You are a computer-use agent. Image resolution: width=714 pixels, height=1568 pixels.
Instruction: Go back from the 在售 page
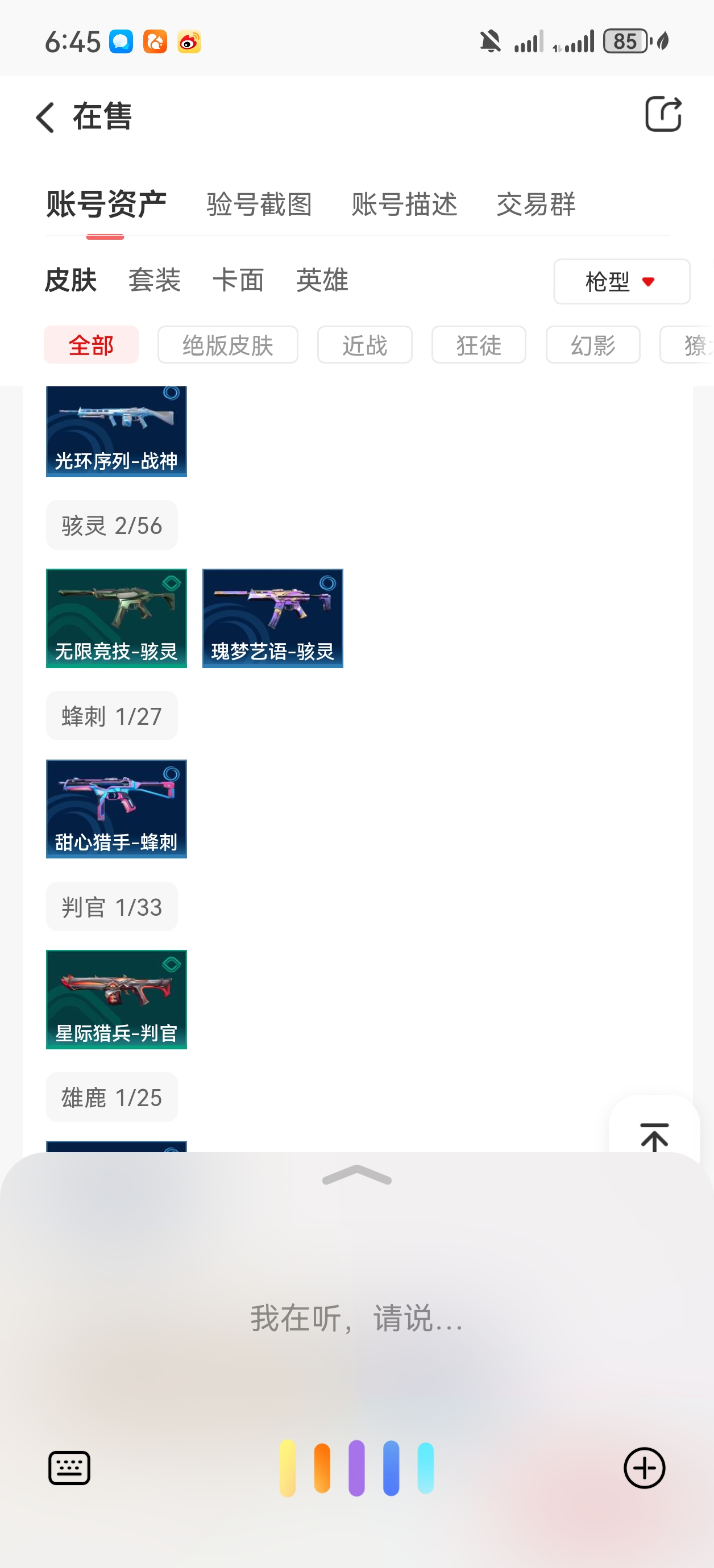point(45,117)
